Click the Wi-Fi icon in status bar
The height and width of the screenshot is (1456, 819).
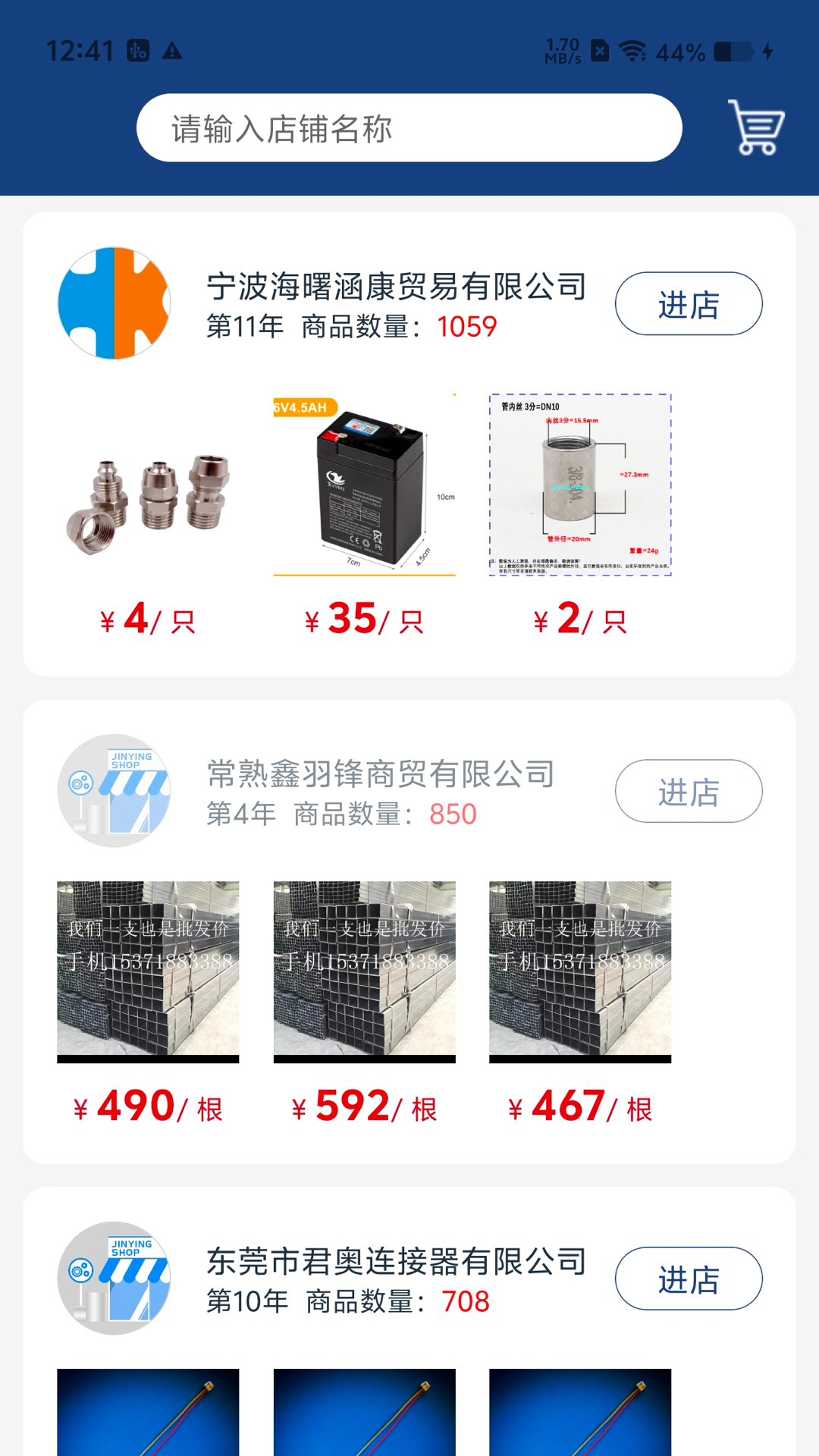(x=634, y=52)
